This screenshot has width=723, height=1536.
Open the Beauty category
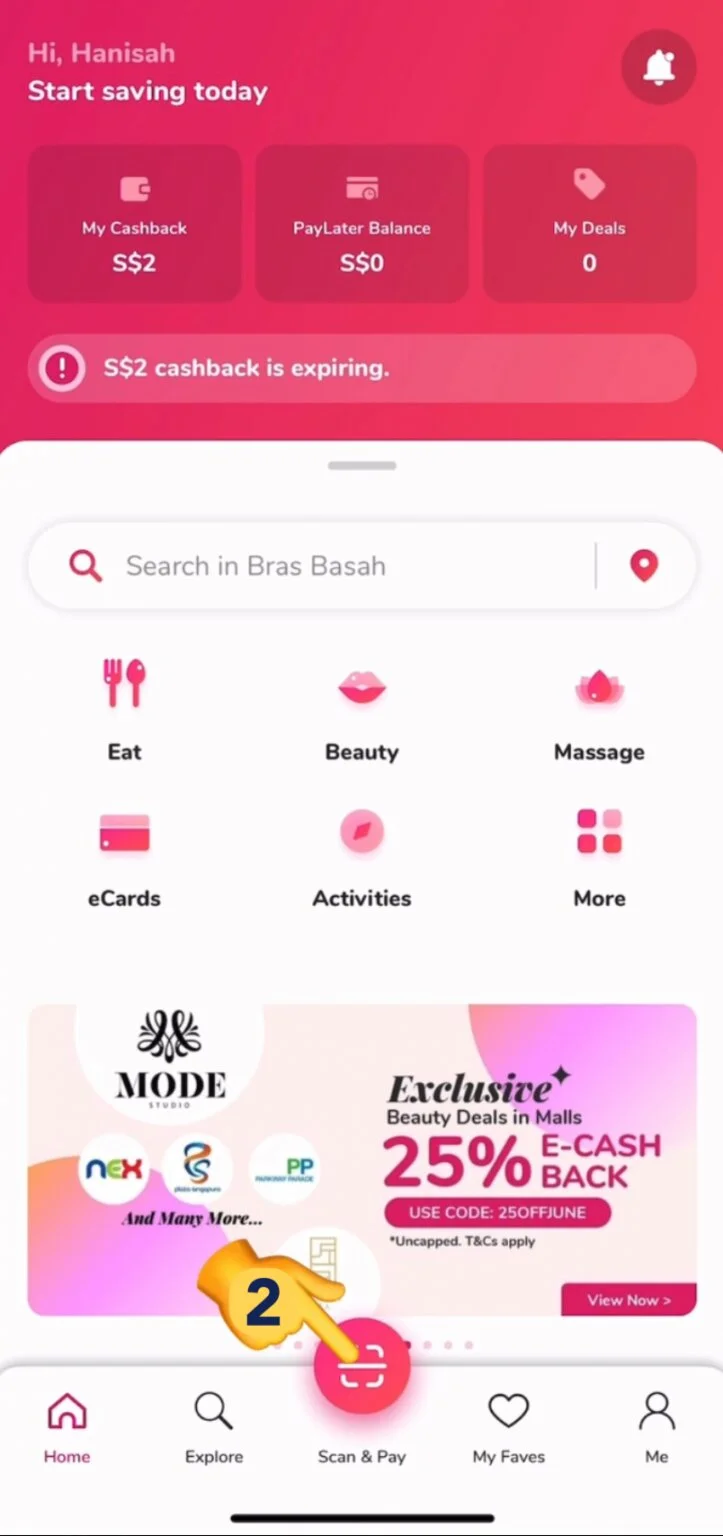click(x=361, y=709)
